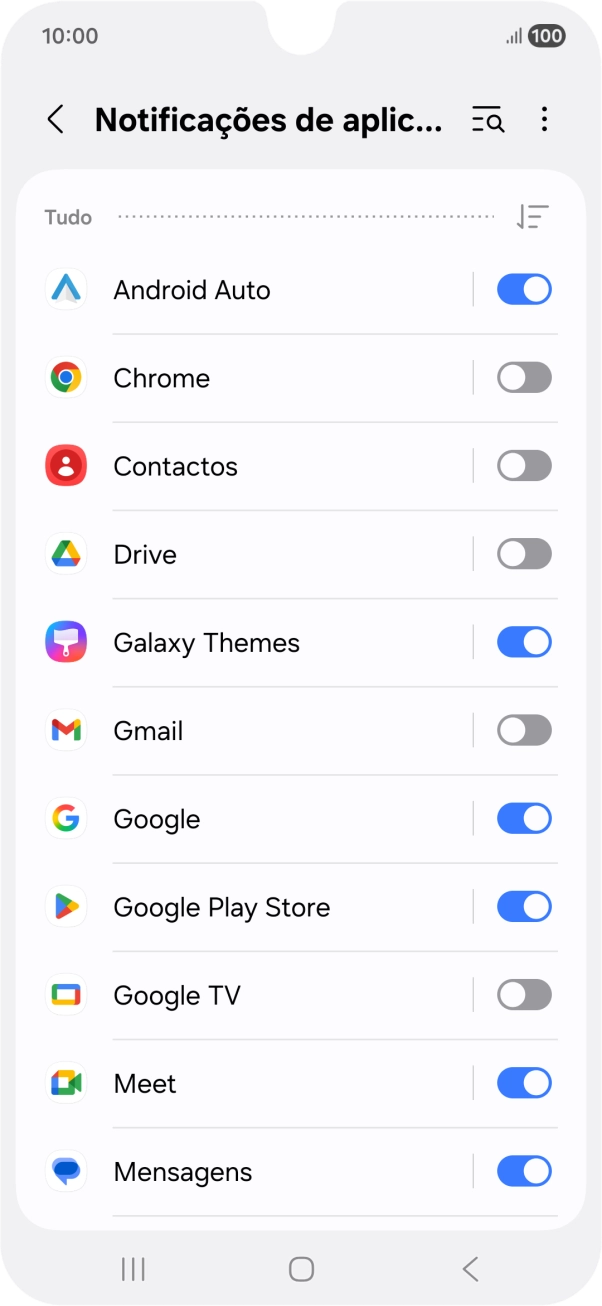Open the three-dot overflow menu
Screen dimensions: 602x1306
coord(544,120)
